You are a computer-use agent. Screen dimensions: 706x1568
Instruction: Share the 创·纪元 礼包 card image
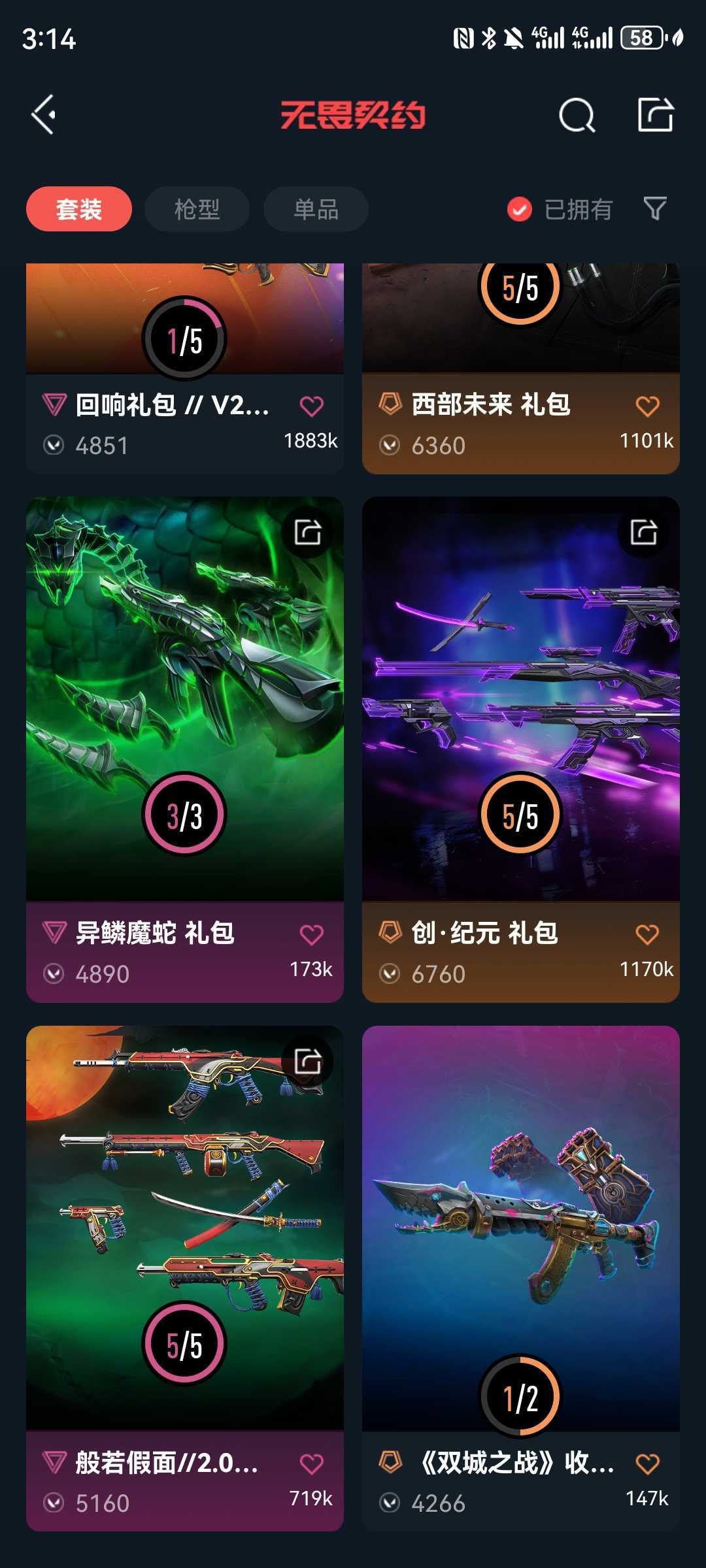(644, 532)
